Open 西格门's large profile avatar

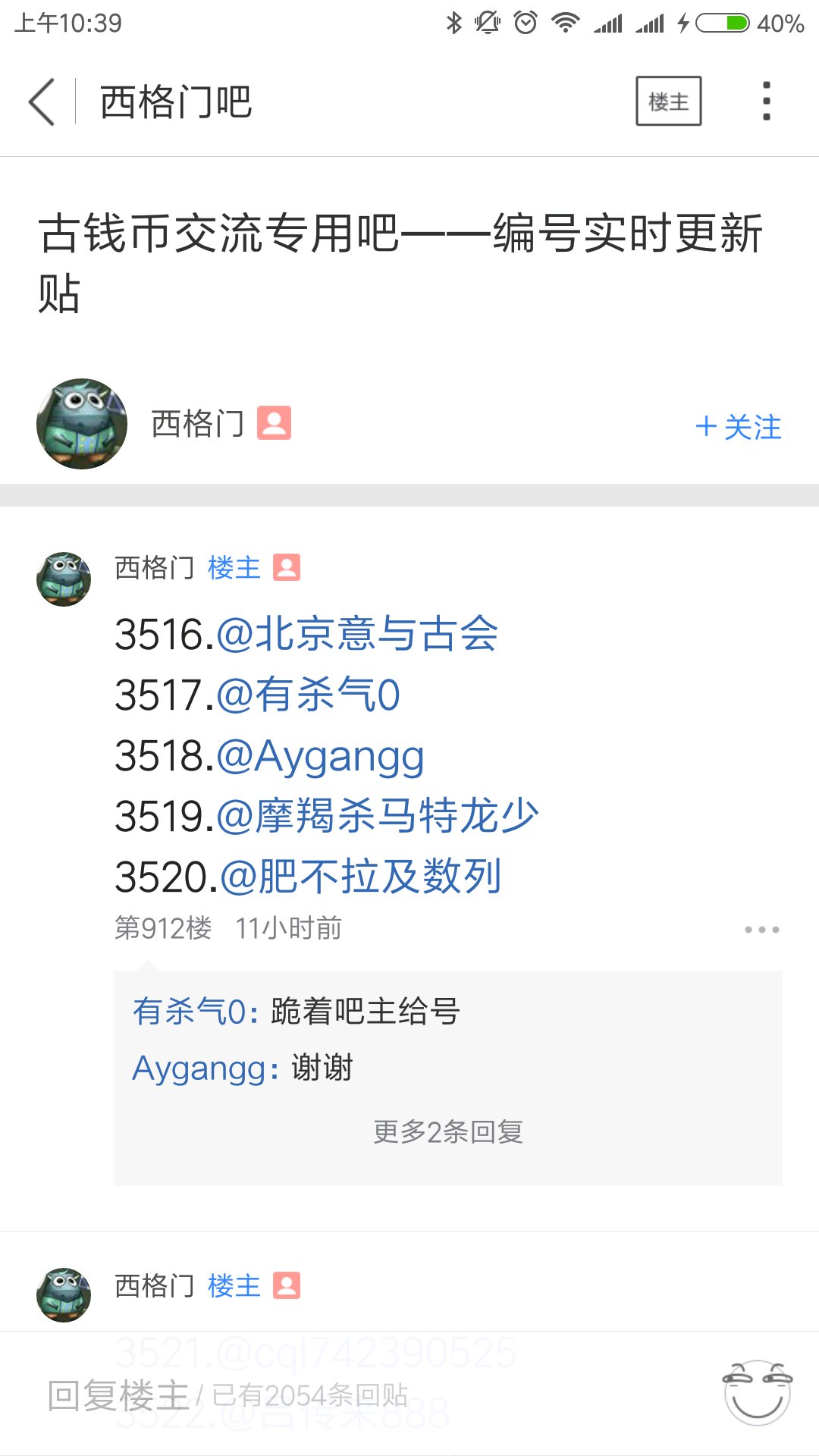[82, 424]
